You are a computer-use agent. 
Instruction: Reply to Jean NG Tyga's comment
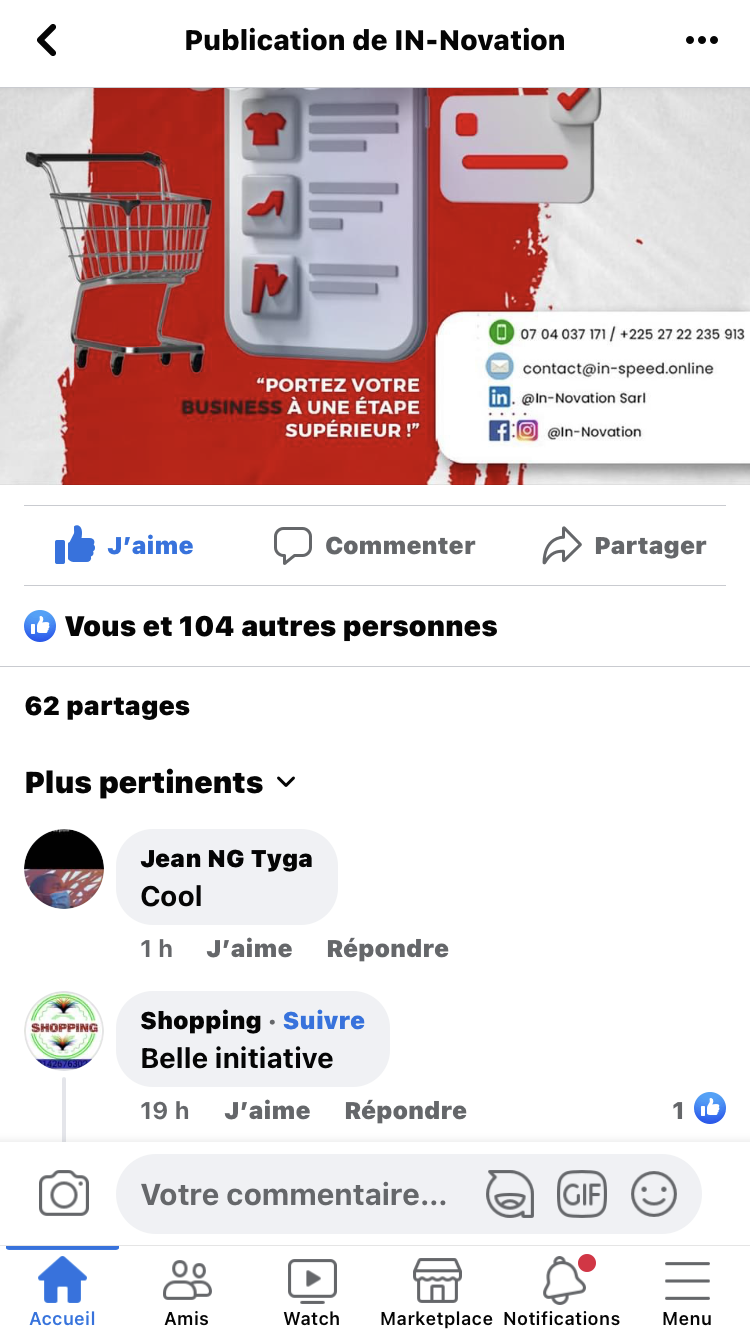[387, 949]
